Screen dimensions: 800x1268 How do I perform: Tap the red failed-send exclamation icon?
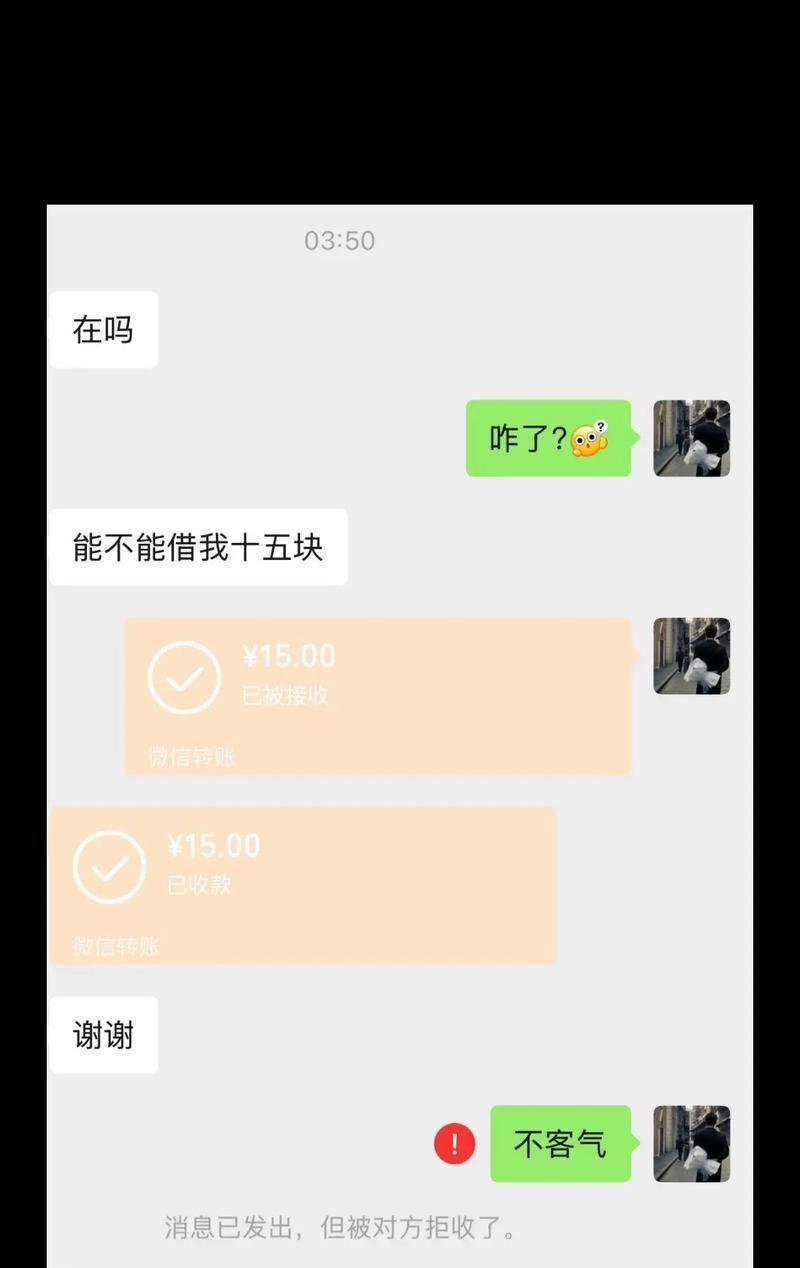(x=454, y=1143)
